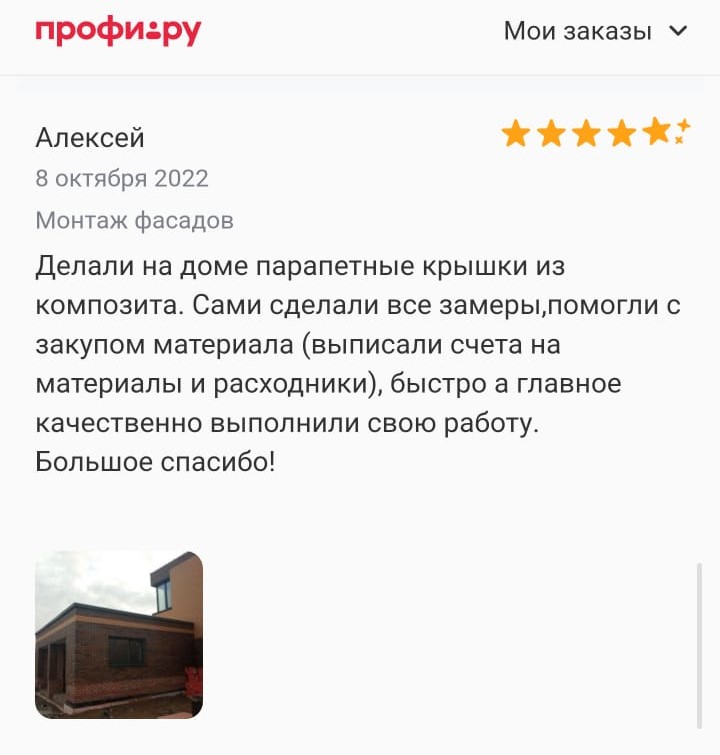Expand the Мои заказы dropdown

595,31
